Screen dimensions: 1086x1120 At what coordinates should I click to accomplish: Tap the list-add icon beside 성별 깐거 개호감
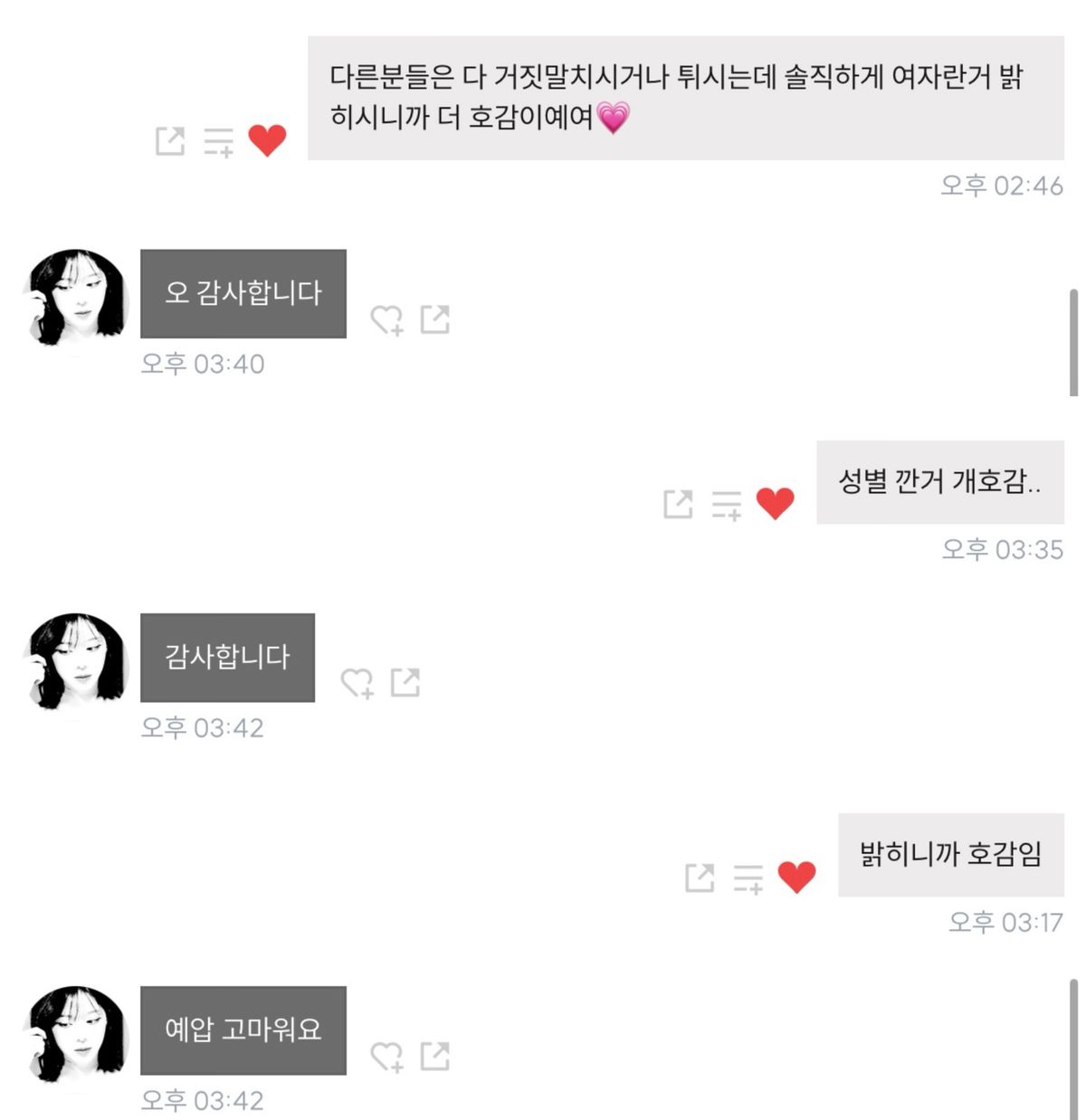726,504
